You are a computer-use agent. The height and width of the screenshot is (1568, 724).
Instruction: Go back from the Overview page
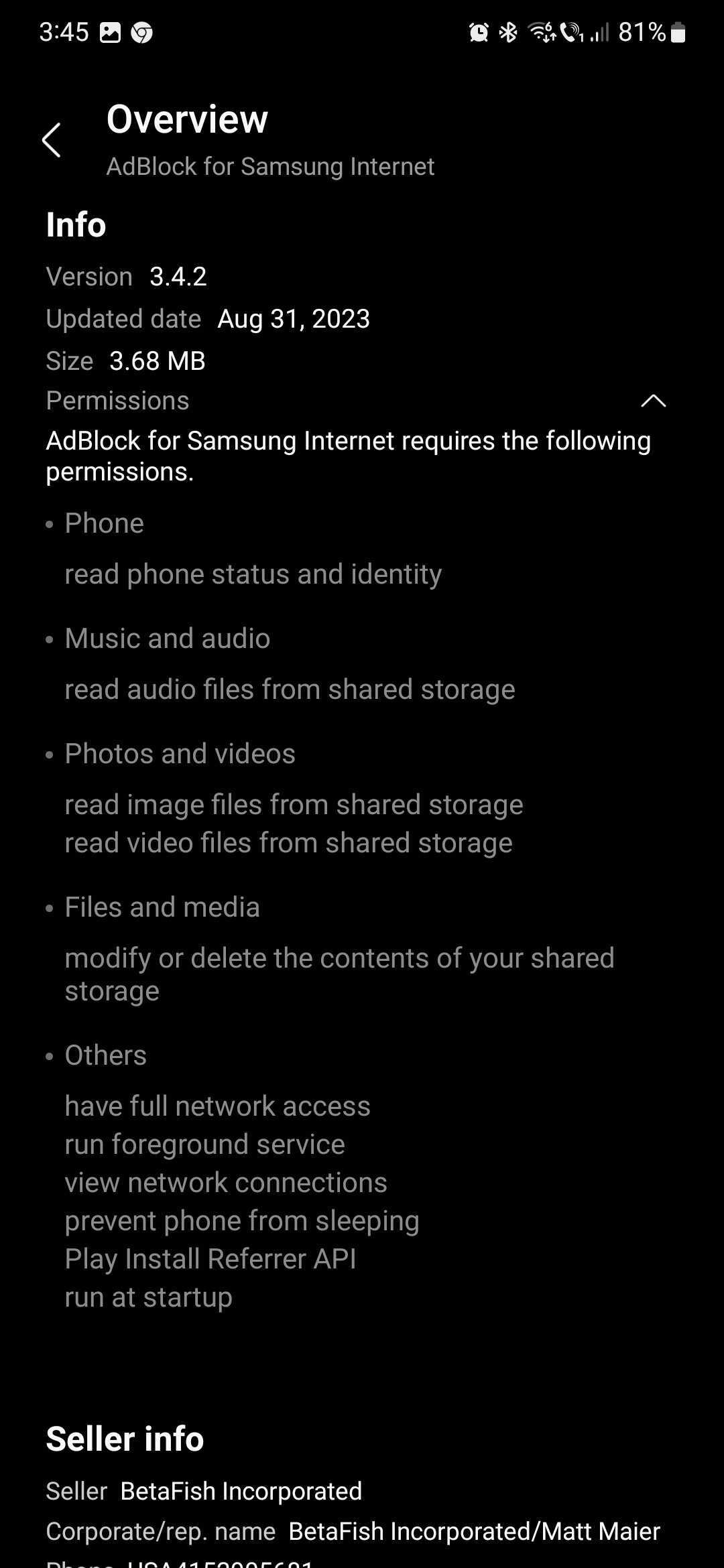[x=52, y=140]
